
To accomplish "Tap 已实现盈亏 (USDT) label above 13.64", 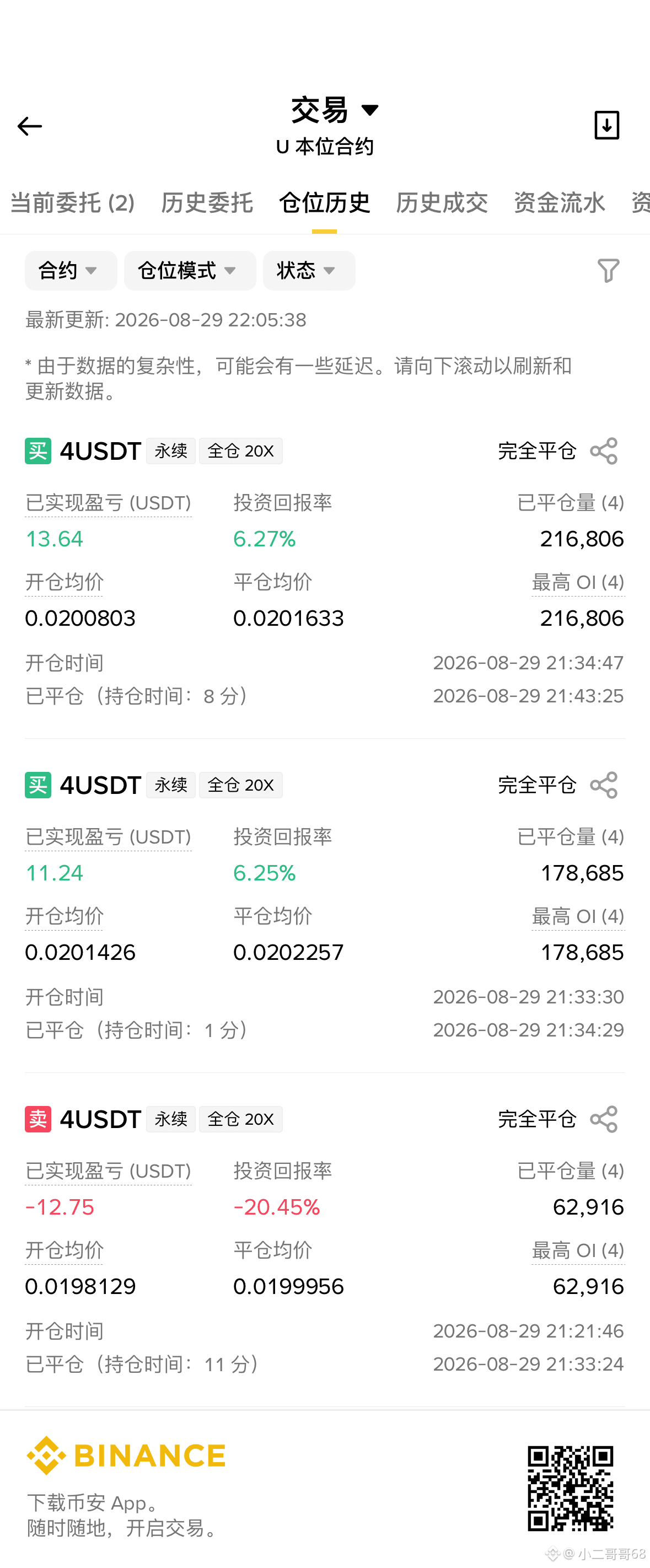I will pyautogui.click(x=108, y=503).
